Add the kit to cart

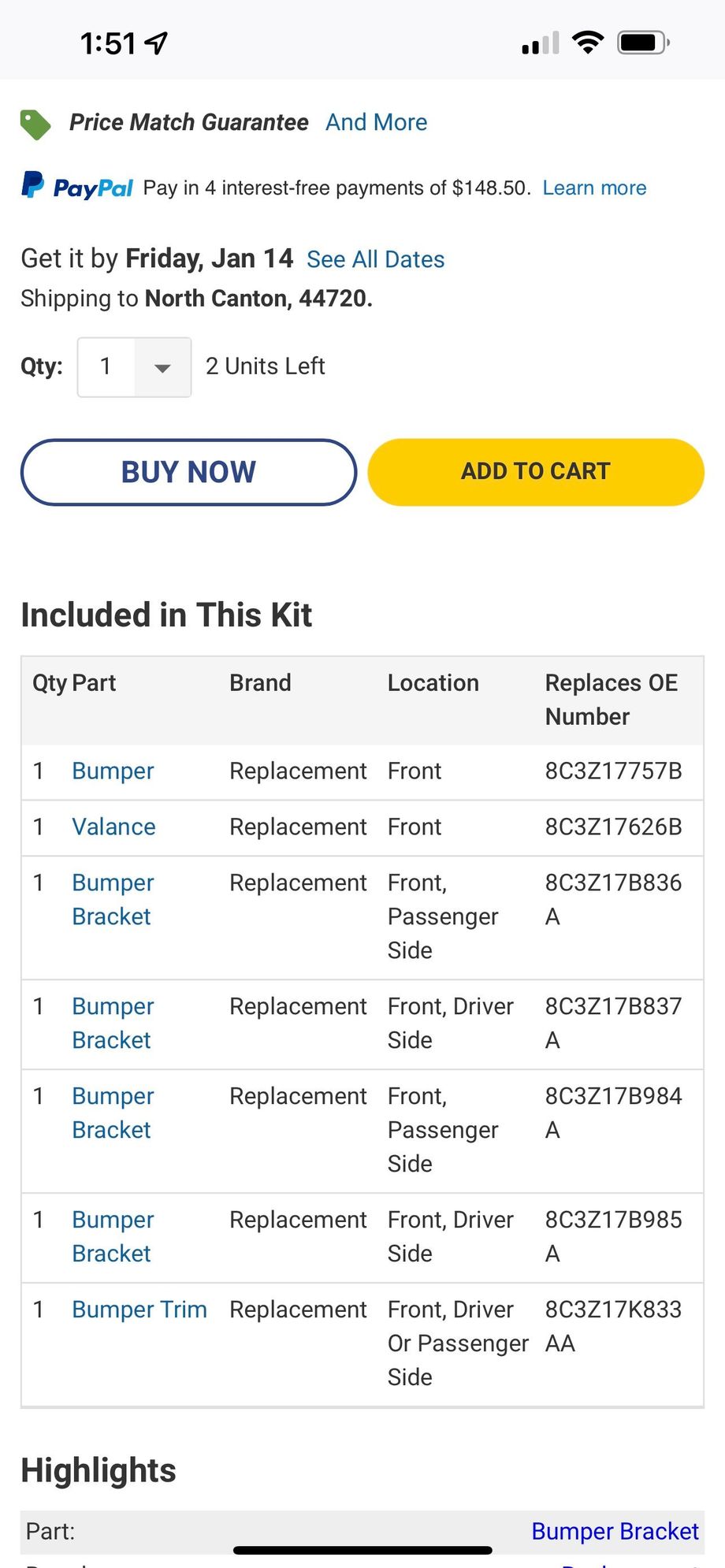click(535, 472)
